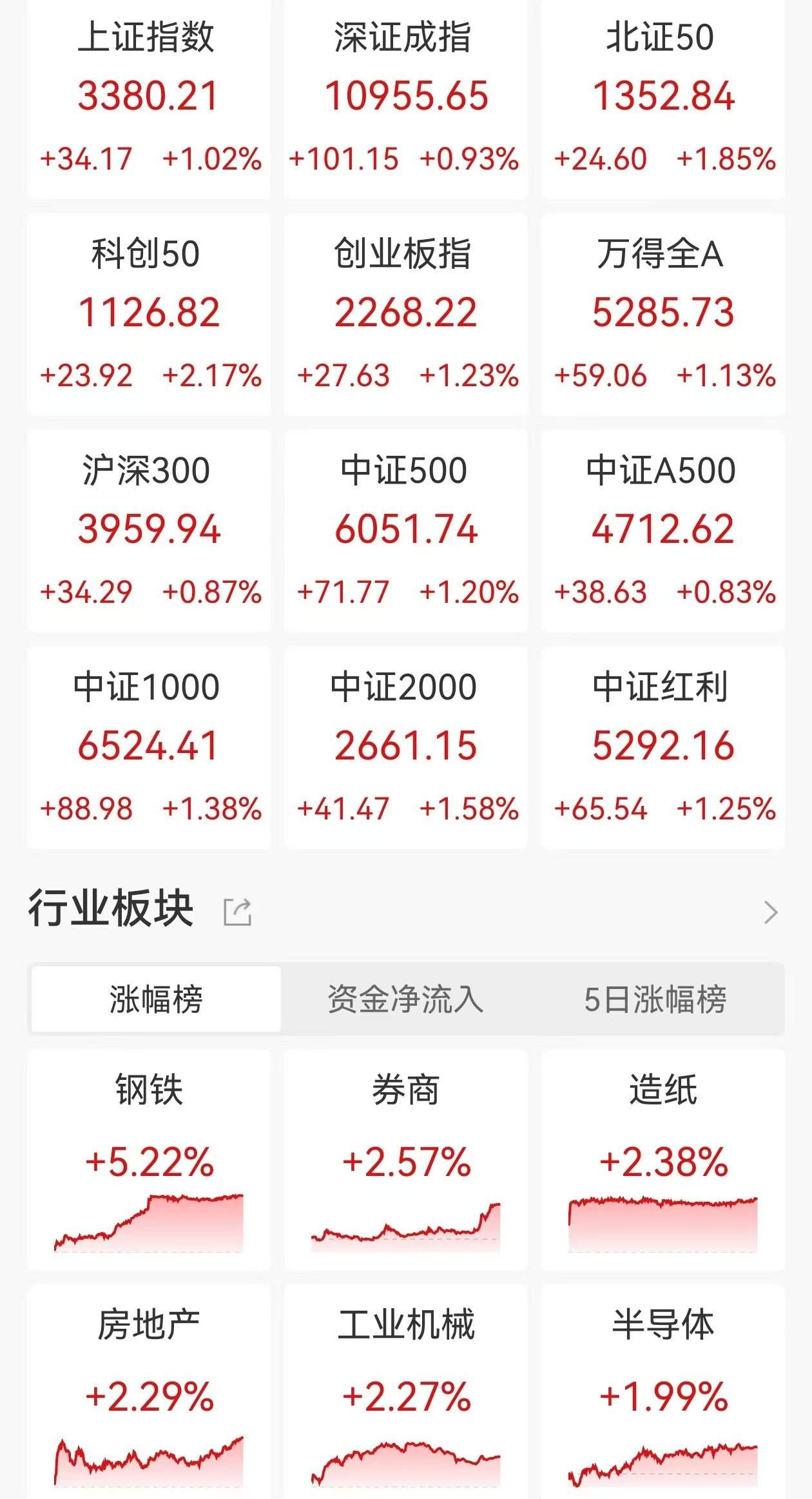Switch to the 5日涨幅榜 tab
The height and width of the screenshot is (1499, 812).
coord(655,999)
